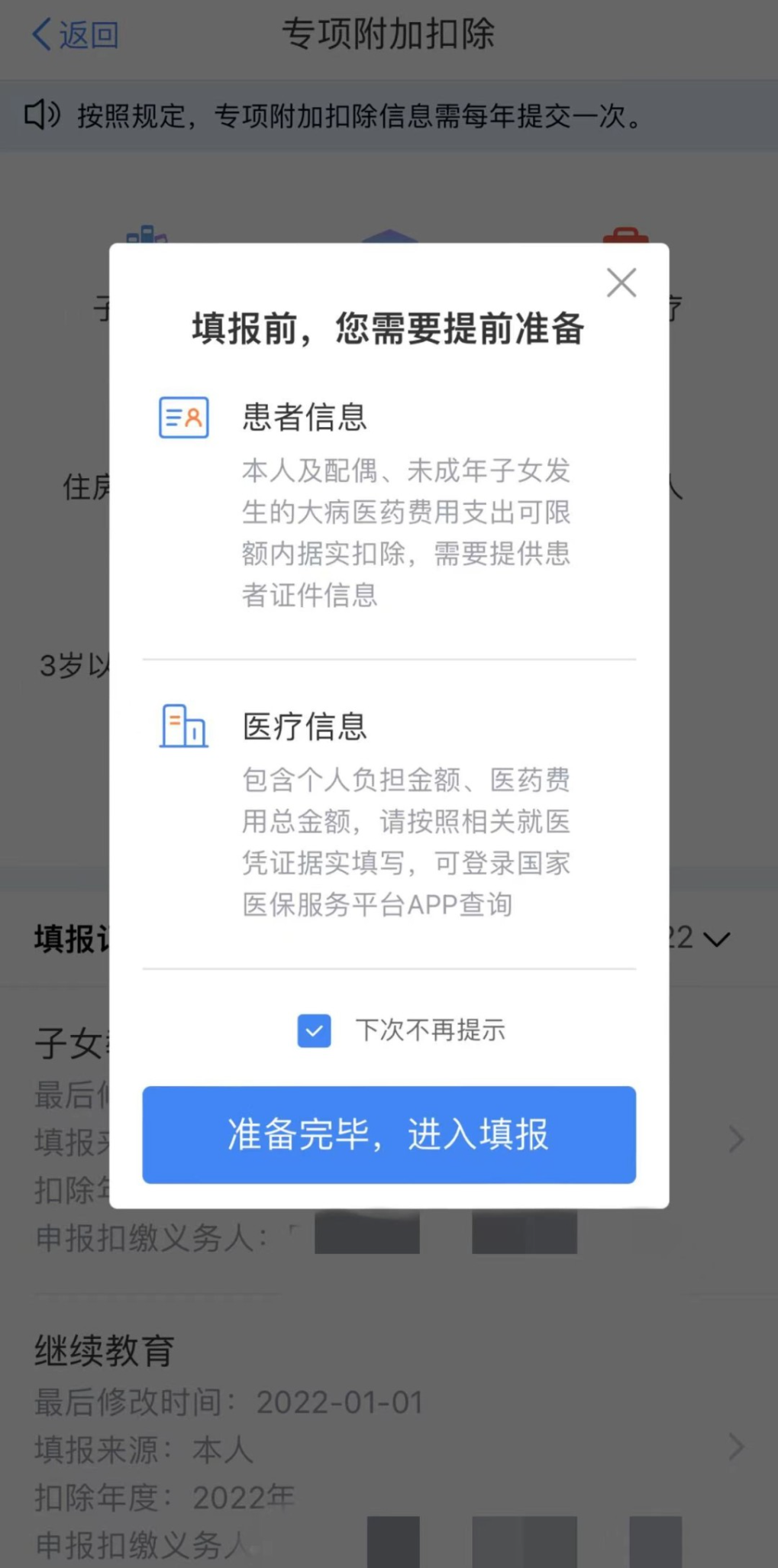The image size is (778, 1568).
Task: Uncheck 下次不再提示 checkbox
Action: click(314, 1030)
